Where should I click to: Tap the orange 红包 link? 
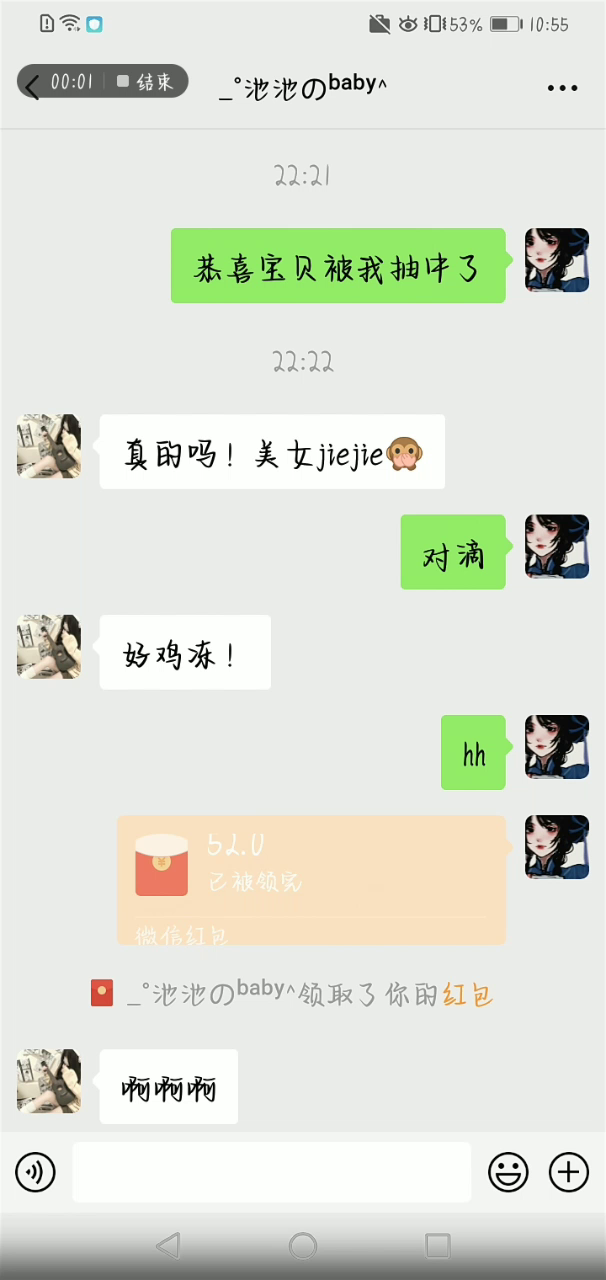click(468, 994)
